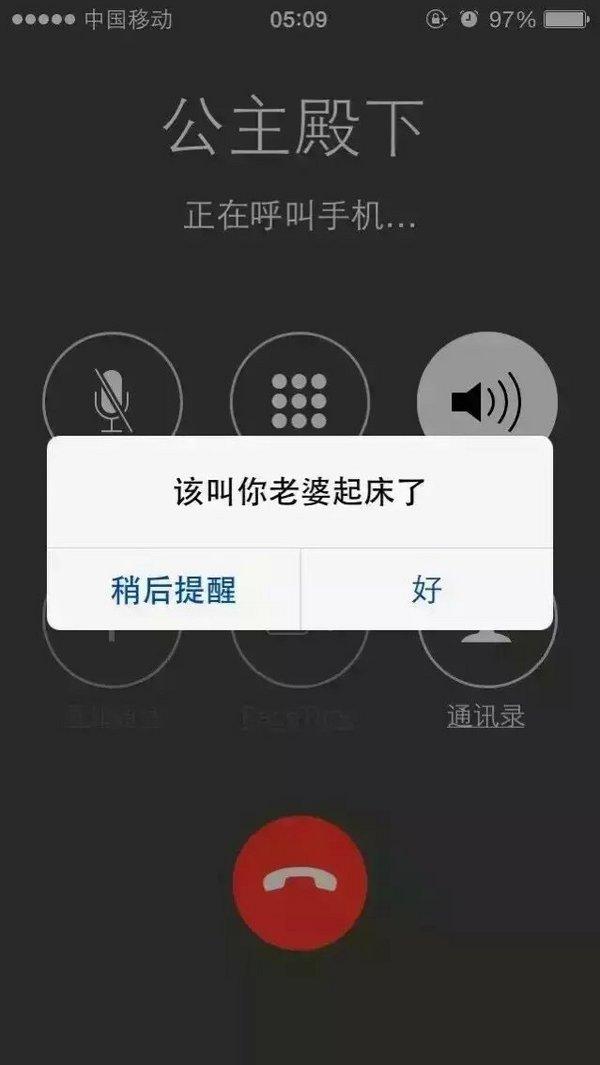Viewport: 600px width, 1065px height.
Task: End the call with the red hang-up button
Action: [x=300, y=883]
